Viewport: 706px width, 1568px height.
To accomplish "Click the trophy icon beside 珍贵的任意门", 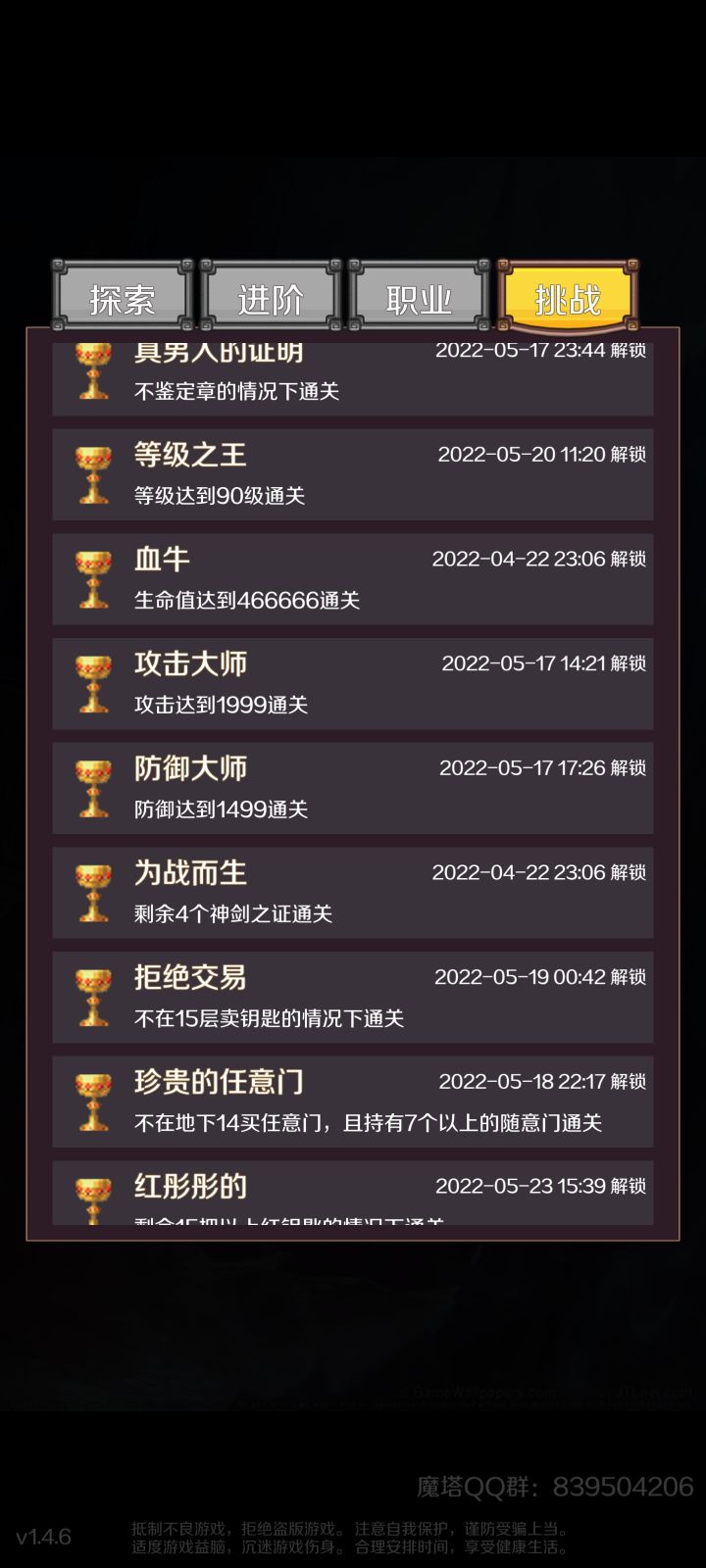I will point(93,1102).
